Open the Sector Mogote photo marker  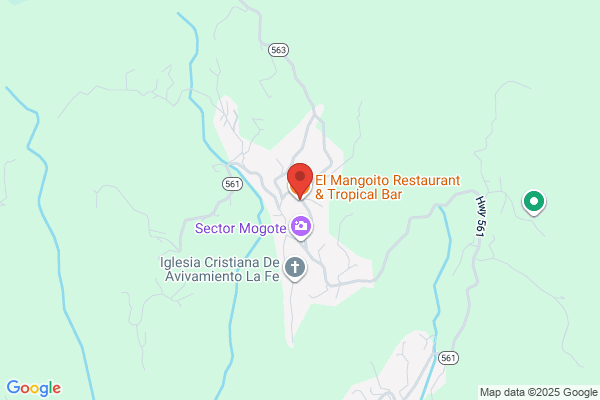pos(301,228)
